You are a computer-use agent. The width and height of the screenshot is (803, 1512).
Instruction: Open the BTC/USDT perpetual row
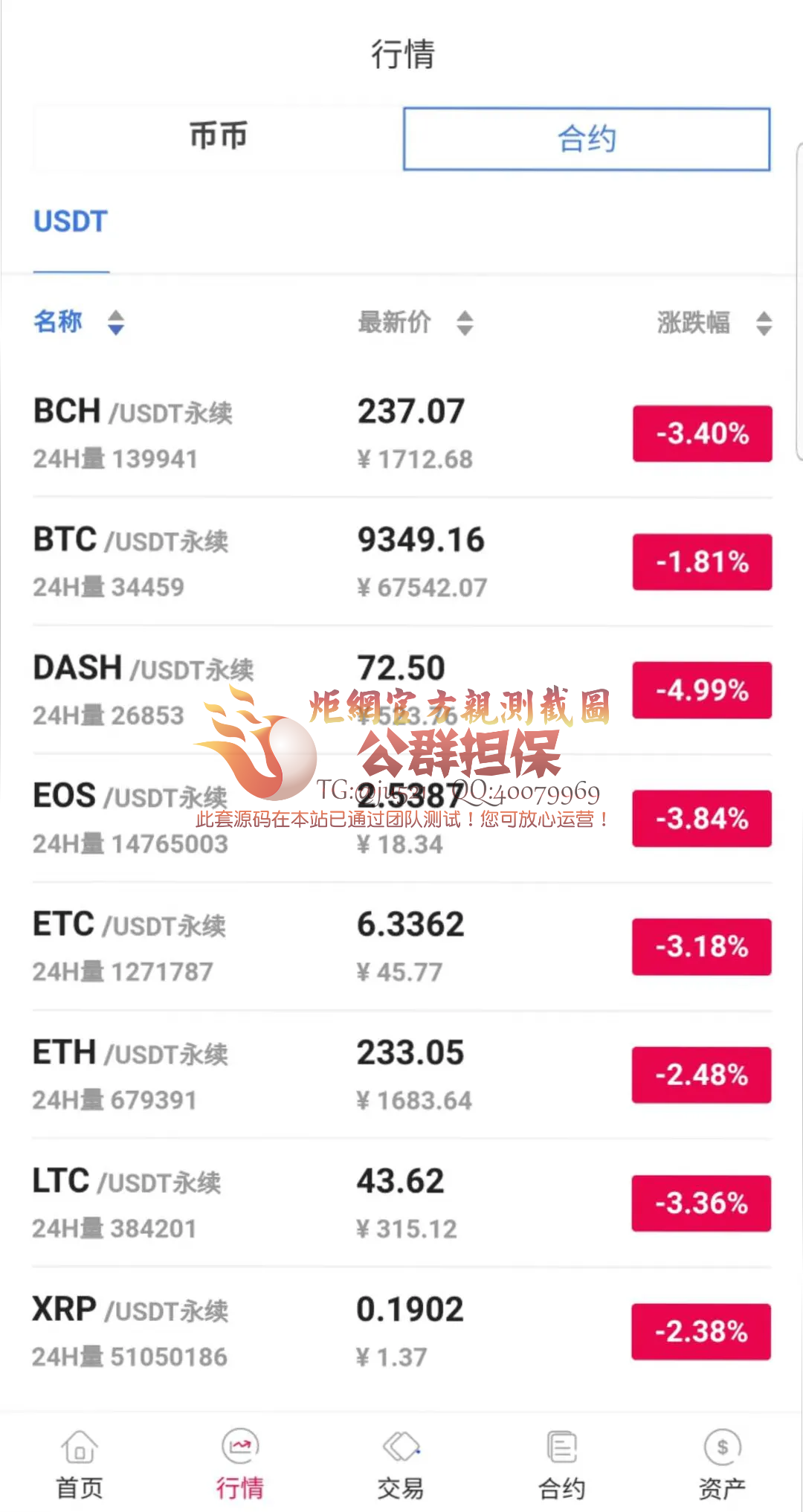pos(401,562)
